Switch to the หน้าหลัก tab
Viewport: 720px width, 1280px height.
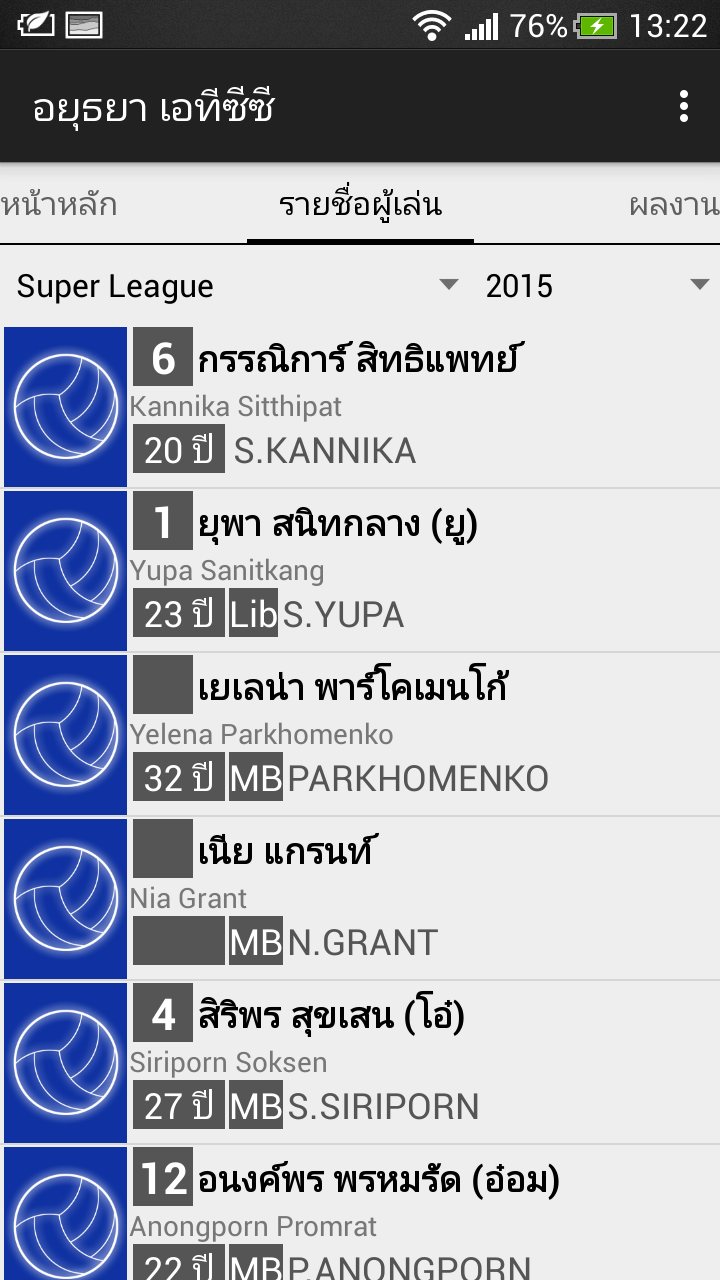coord(59,205)
